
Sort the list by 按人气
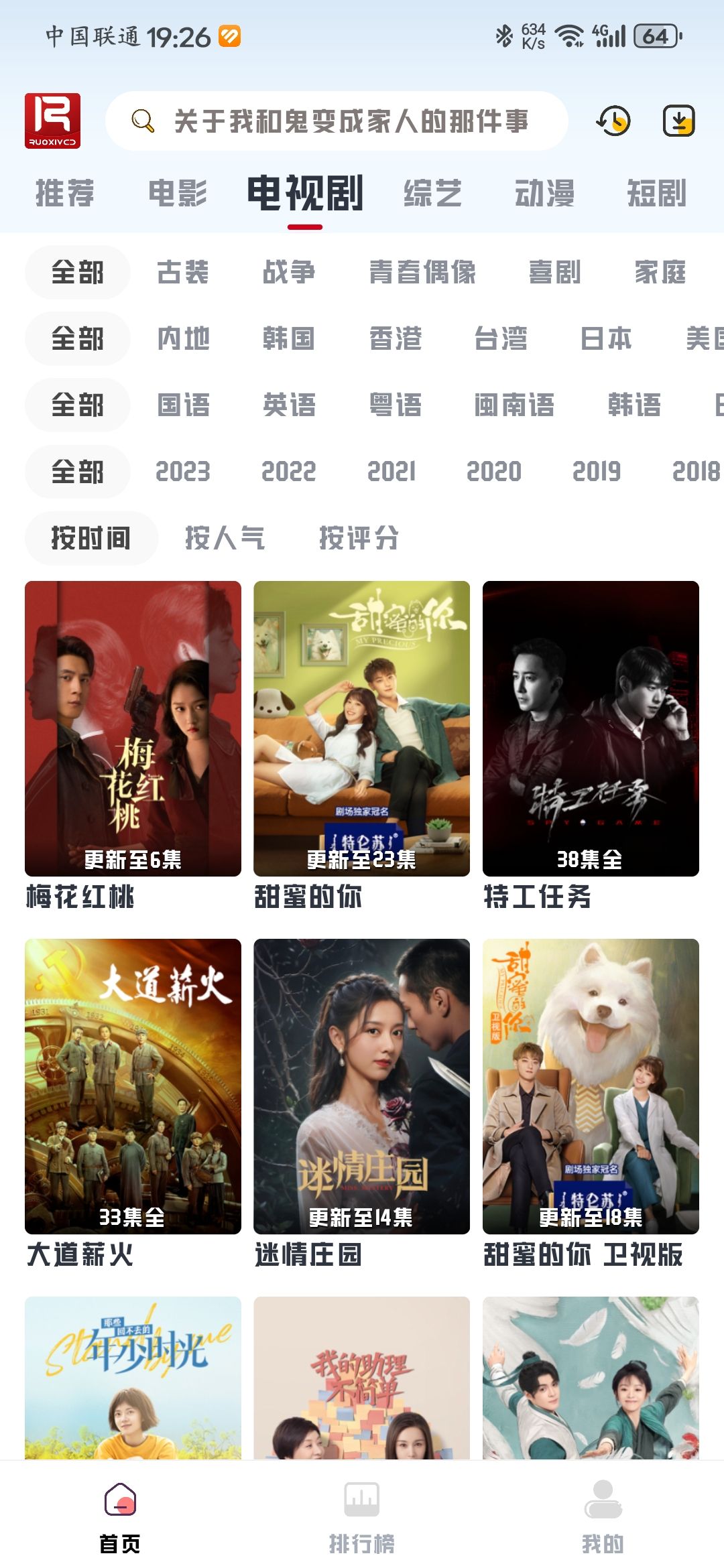(x=225, y=538)
